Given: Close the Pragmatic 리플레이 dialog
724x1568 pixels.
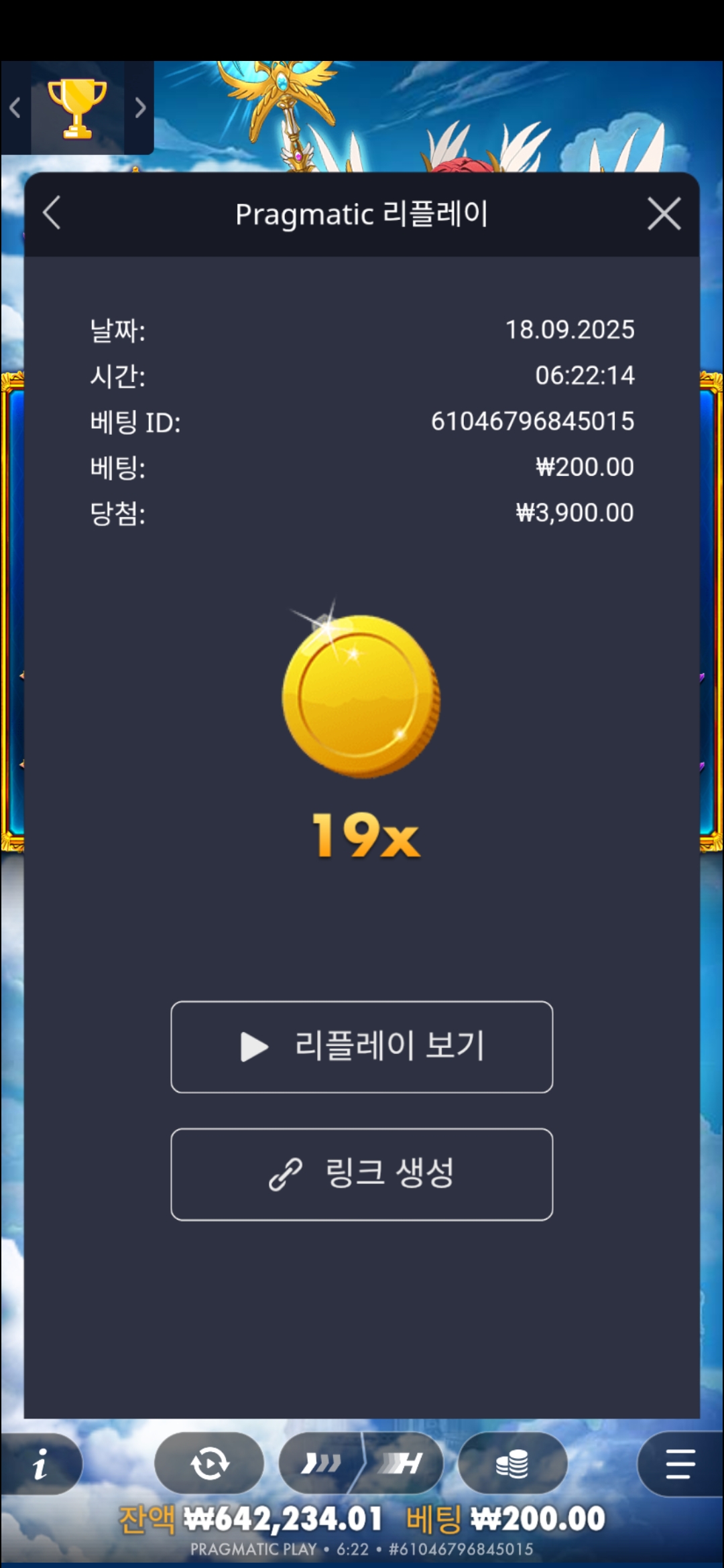Looking at the screenshot, I should [664, 214].
